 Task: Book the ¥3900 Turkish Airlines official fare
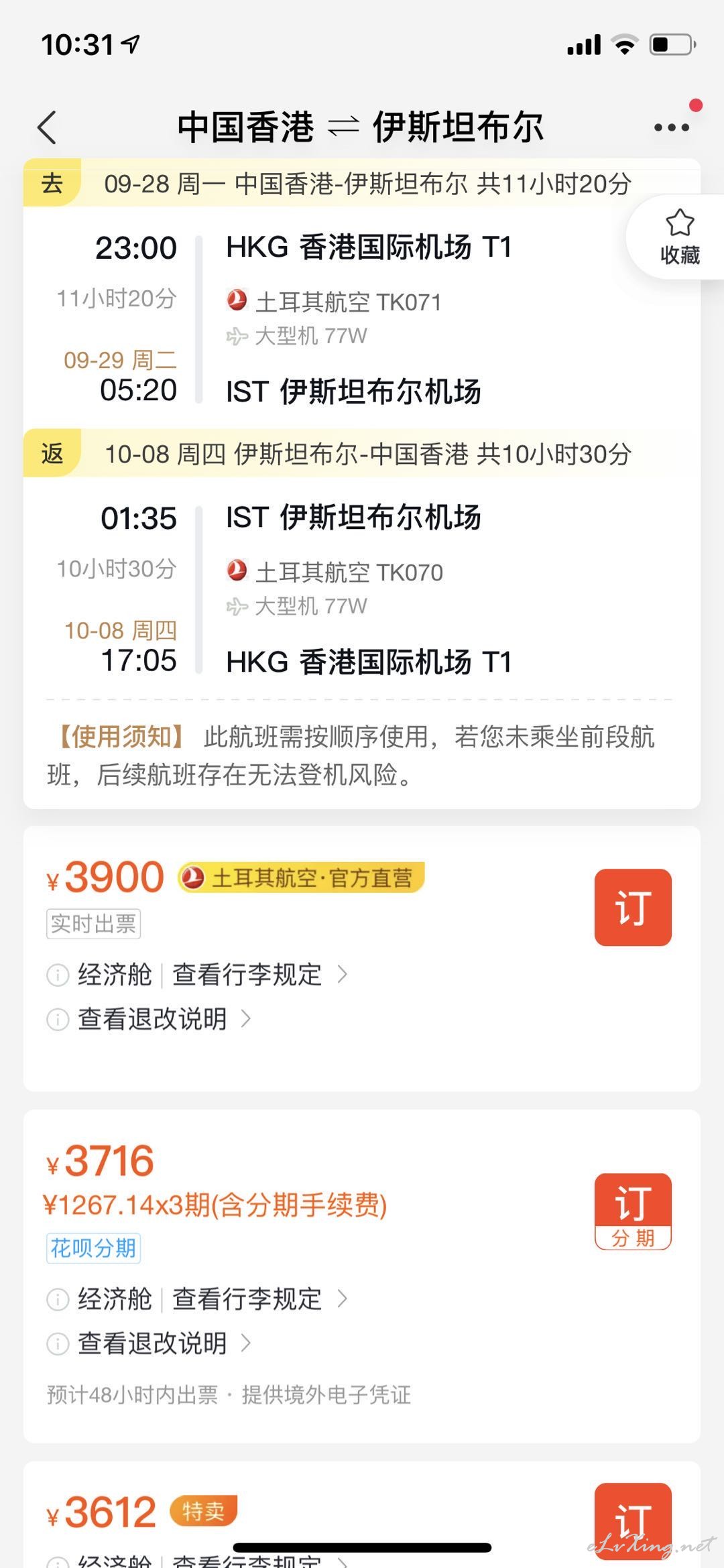pos(633,907)
